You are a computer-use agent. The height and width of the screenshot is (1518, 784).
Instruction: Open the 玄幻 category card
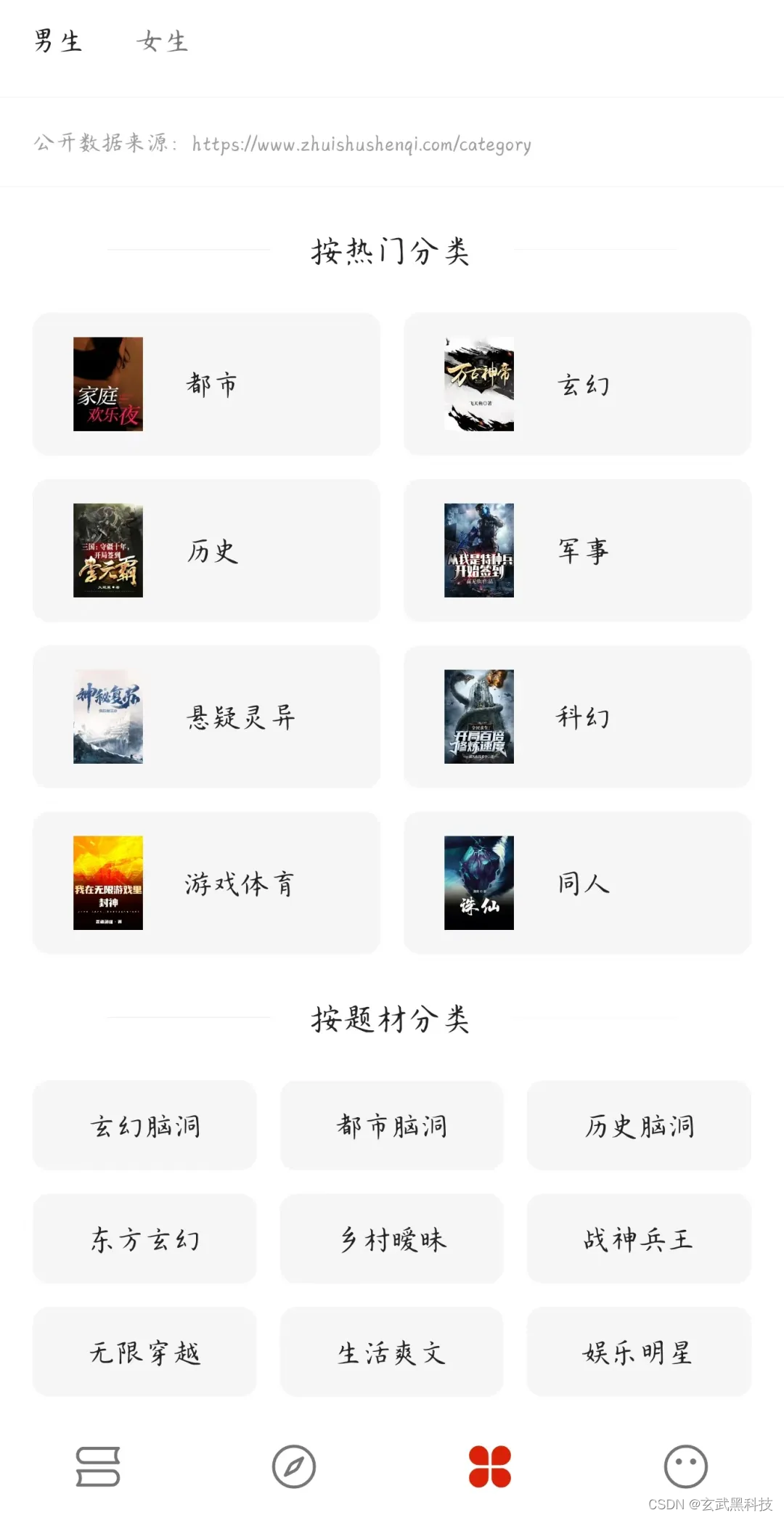click(x=577, y=384)
